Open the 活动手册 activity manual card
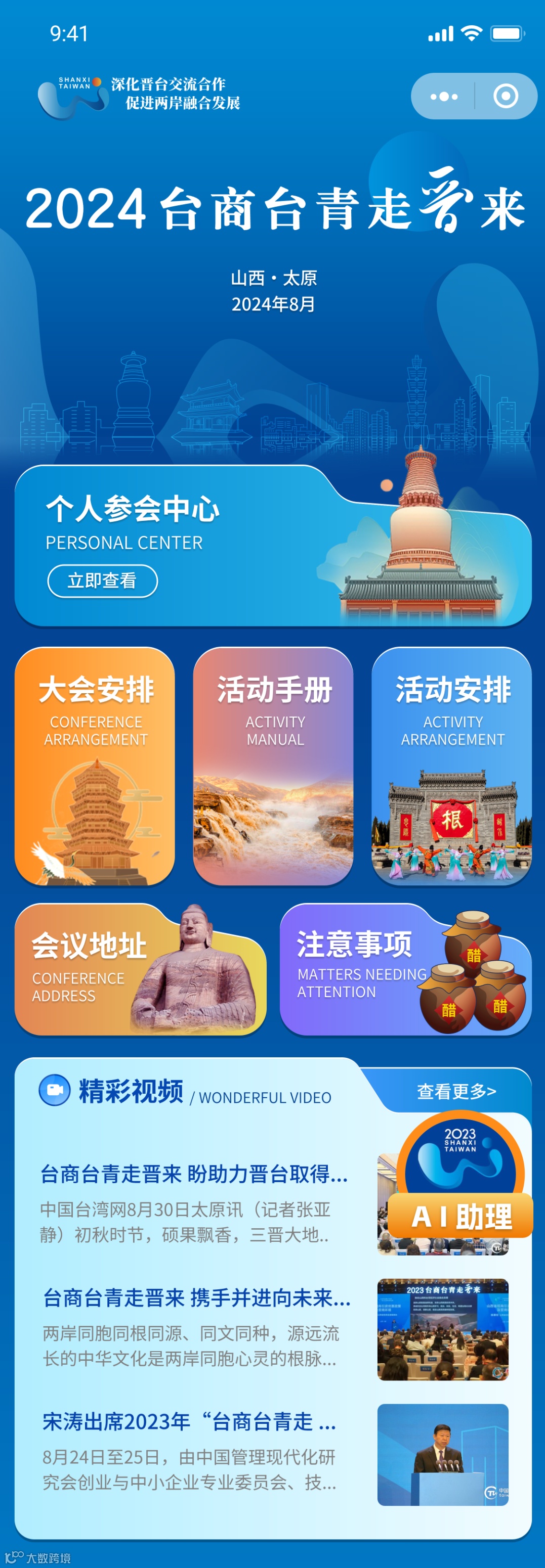545x1568 pixels. (273, 766)
